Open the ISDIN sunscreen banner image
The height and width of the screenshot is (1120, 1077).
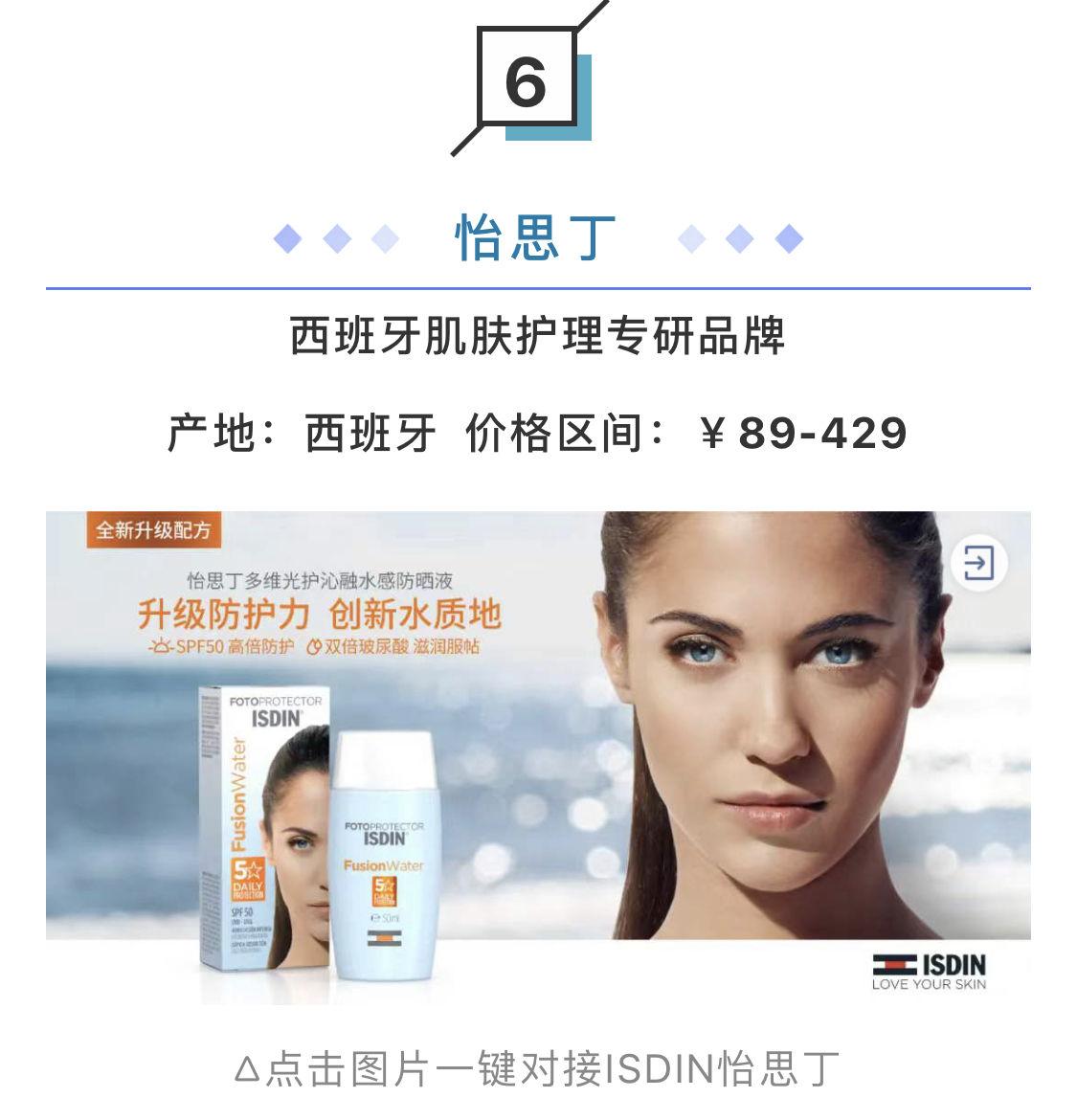click(x=538, y=756)
